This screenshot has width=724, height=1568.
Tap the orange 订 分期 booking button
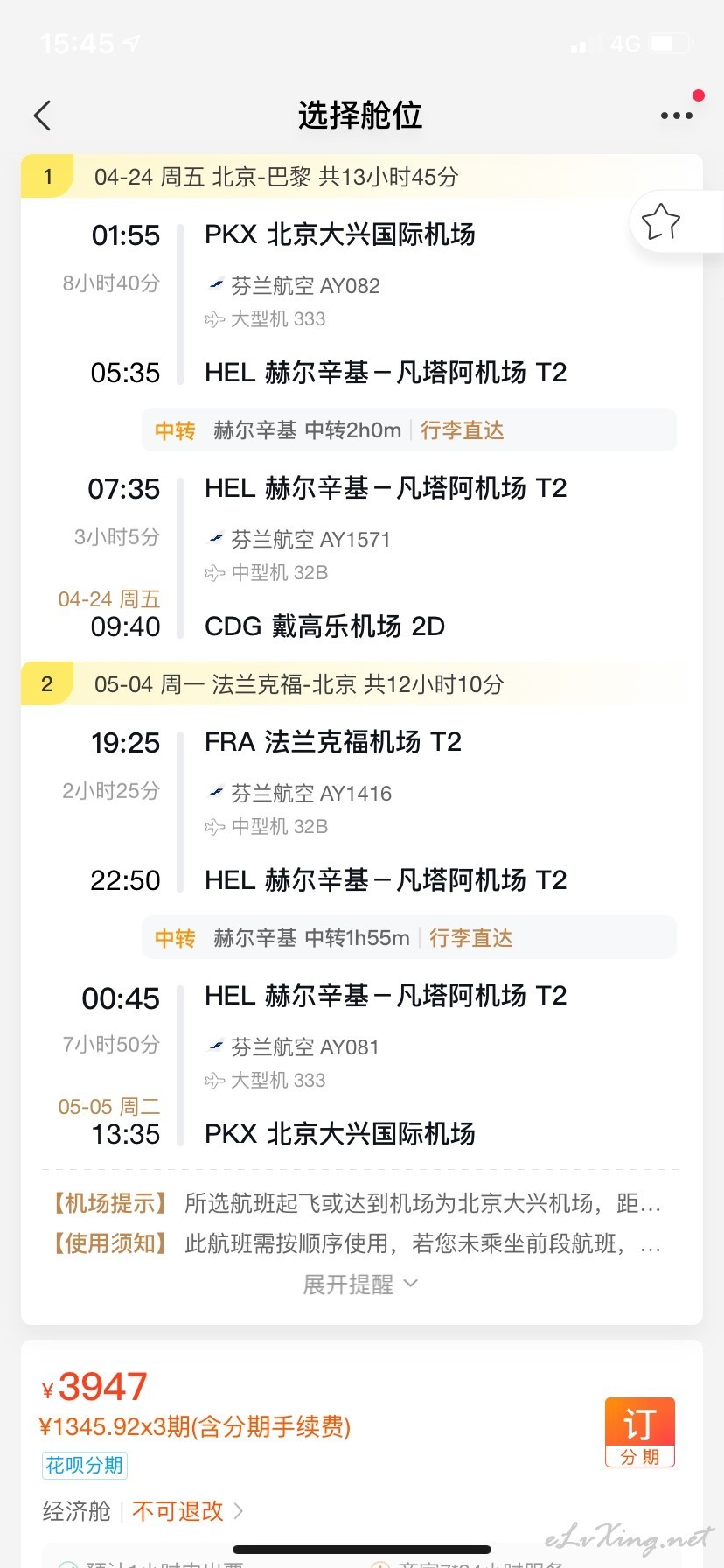pos(640,1432)
